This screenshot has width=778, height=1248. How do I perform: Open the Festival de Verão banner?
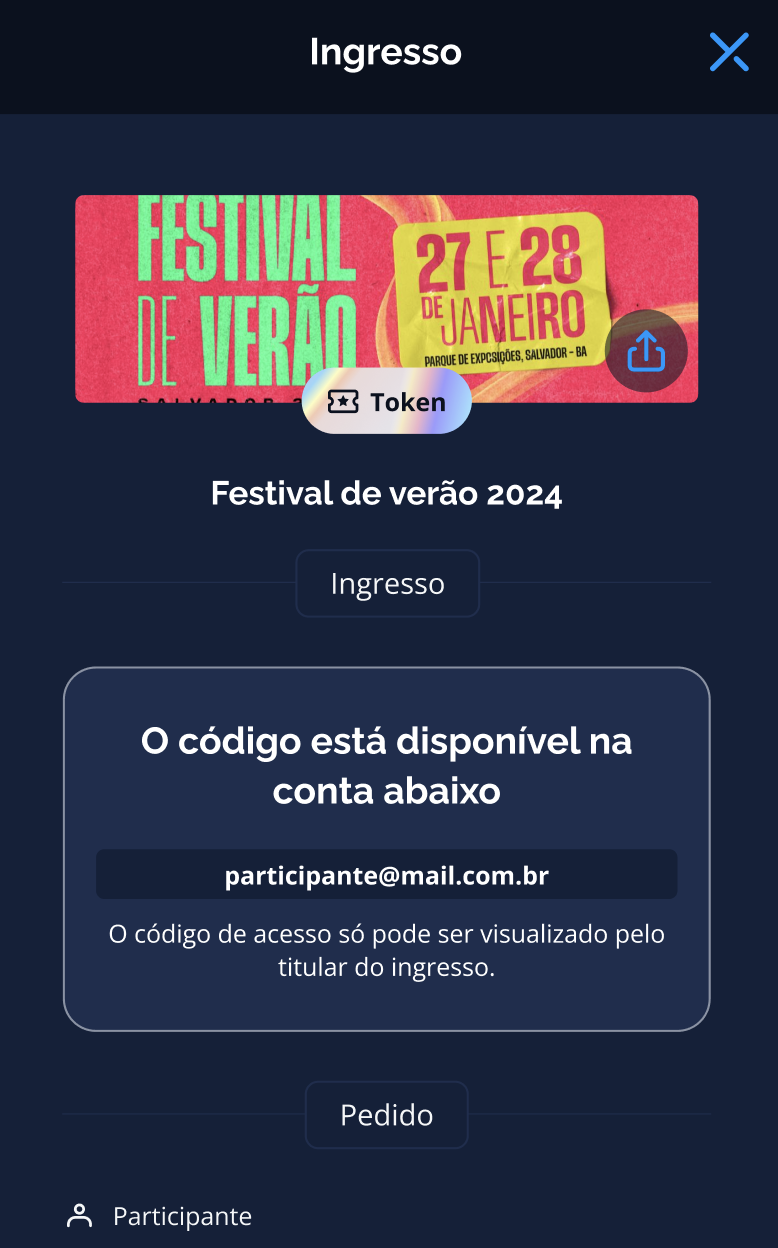pyautogui.click(x=387, y=298)
